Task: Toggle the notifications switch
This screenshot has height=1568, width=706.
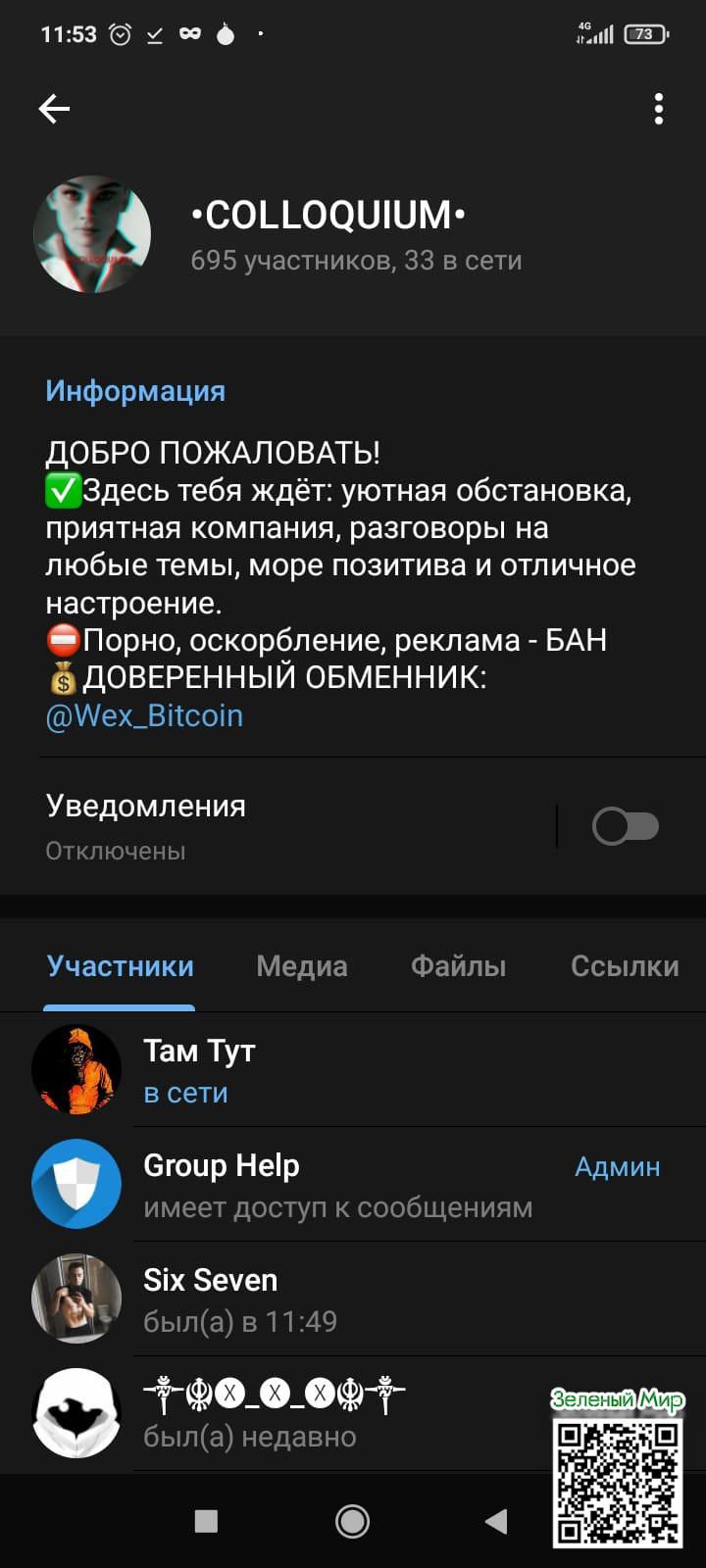Action: (x=625, y=826)
